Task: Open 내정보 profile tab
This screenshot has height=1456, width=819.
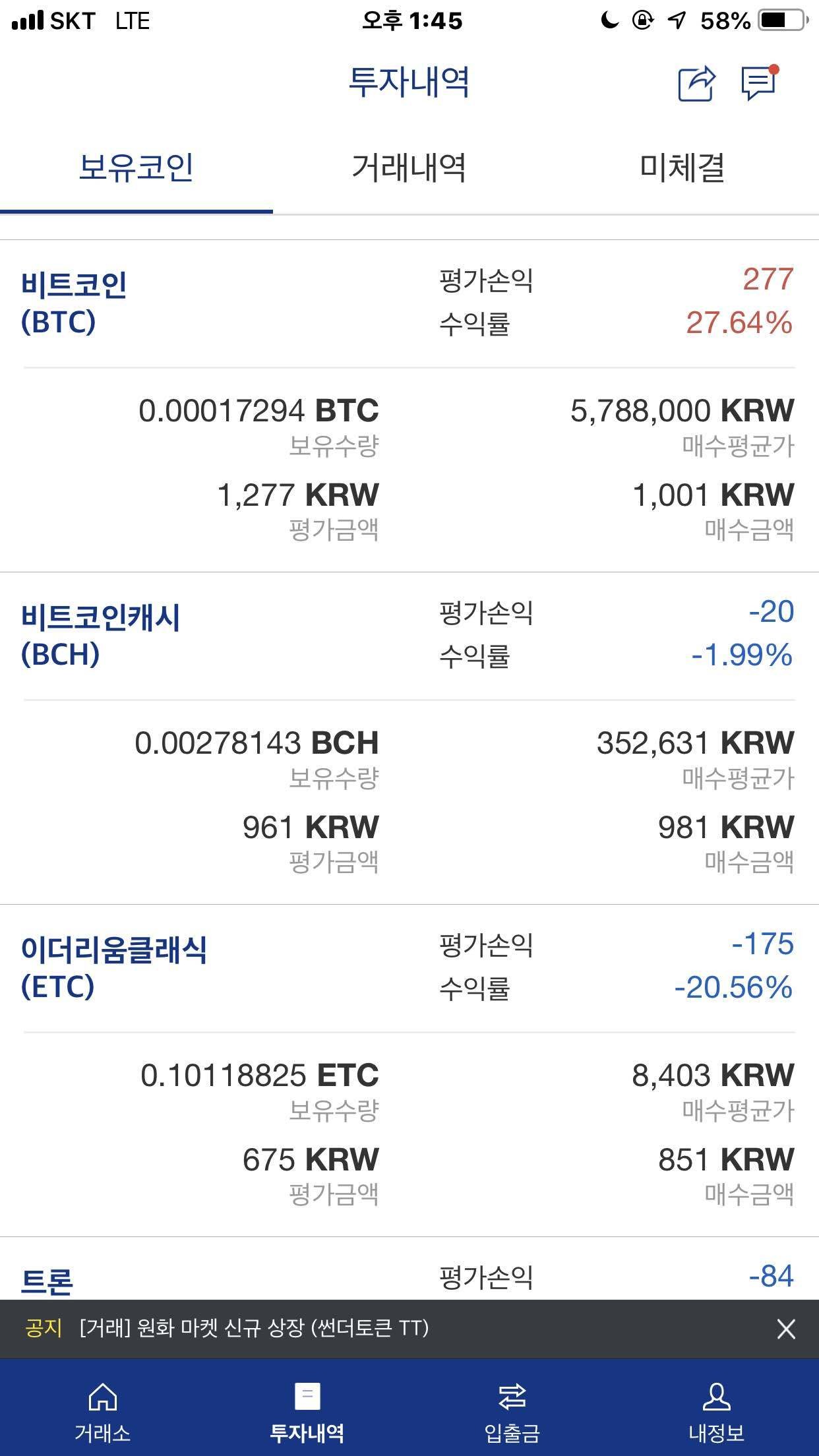Action: click(716, 1410)
